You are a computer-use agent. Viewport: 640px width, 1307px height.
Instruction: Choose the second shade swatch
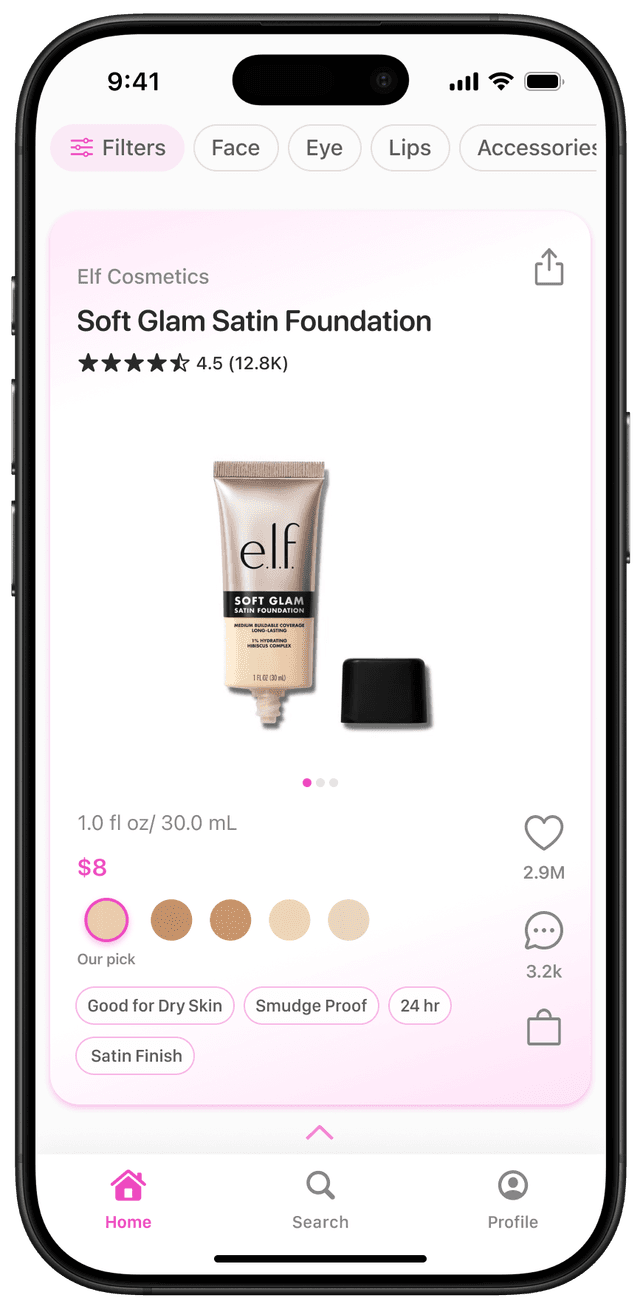click(171, 920)
